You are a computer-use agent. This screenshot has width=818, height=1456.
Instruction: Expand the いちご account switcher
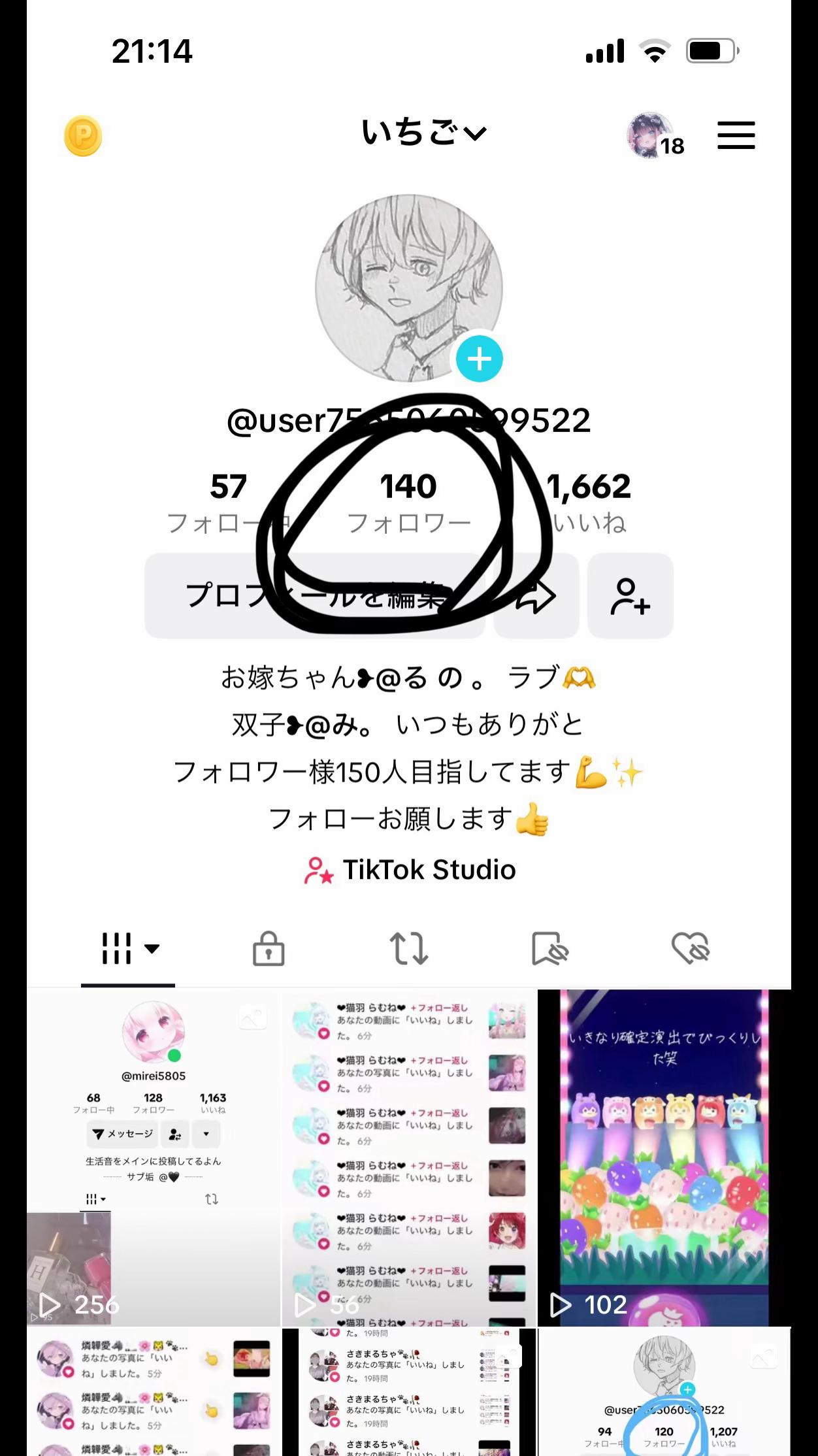point(423,133)
